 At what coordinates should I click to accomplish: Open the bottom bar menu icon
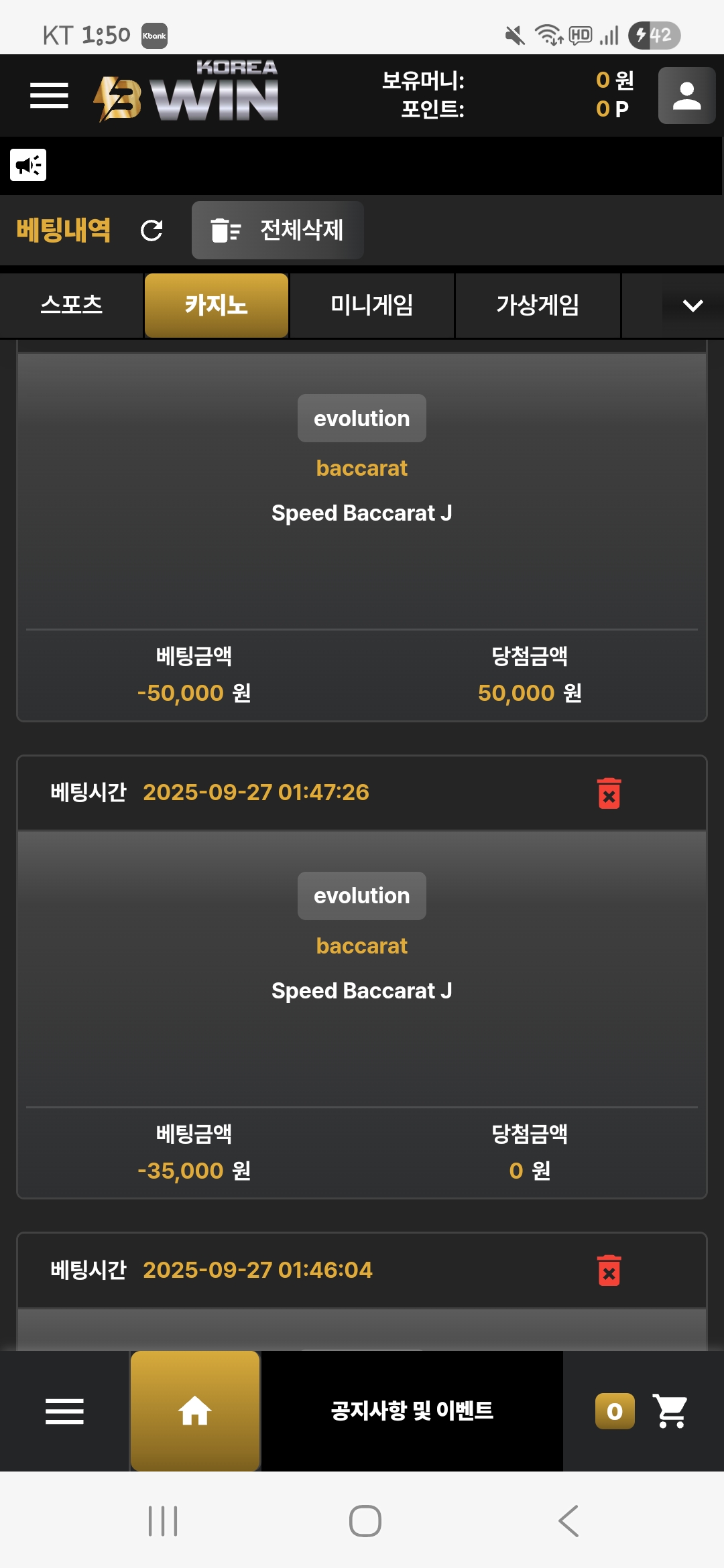[64, 1411]
